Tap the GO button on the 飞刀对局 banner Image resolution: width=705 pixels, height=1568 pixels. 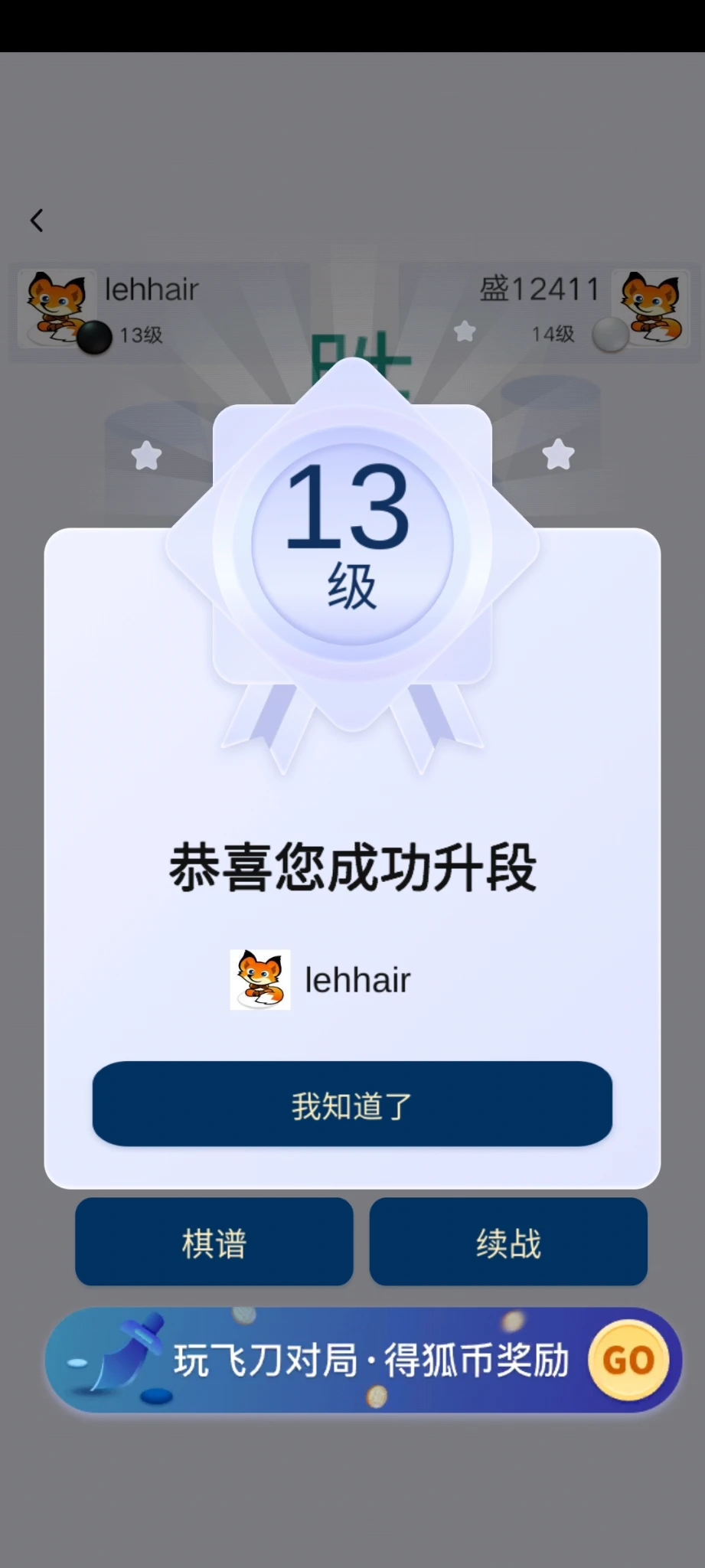coord(628,1361)
